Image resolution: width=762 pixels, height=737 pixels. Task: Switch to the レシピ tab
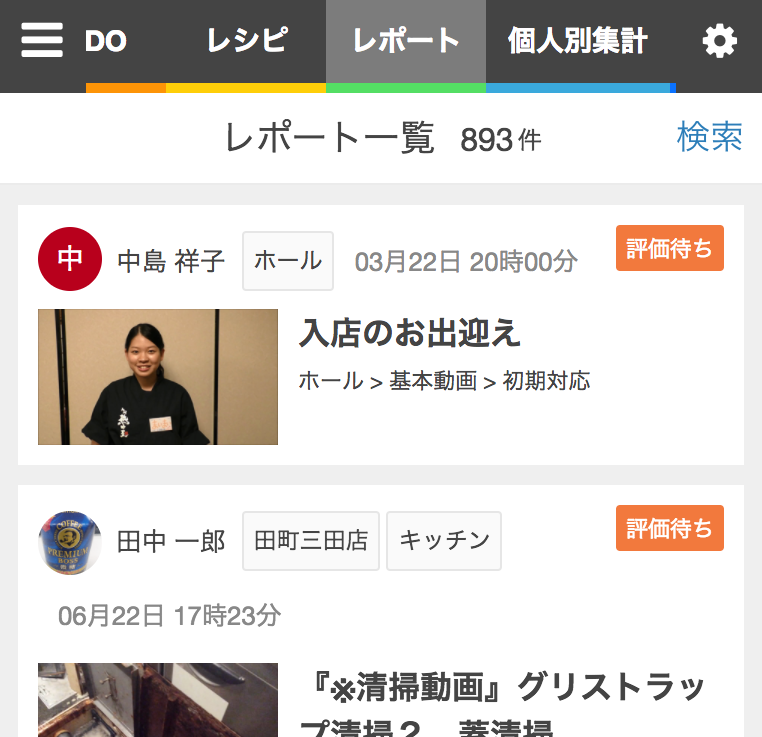246,42
